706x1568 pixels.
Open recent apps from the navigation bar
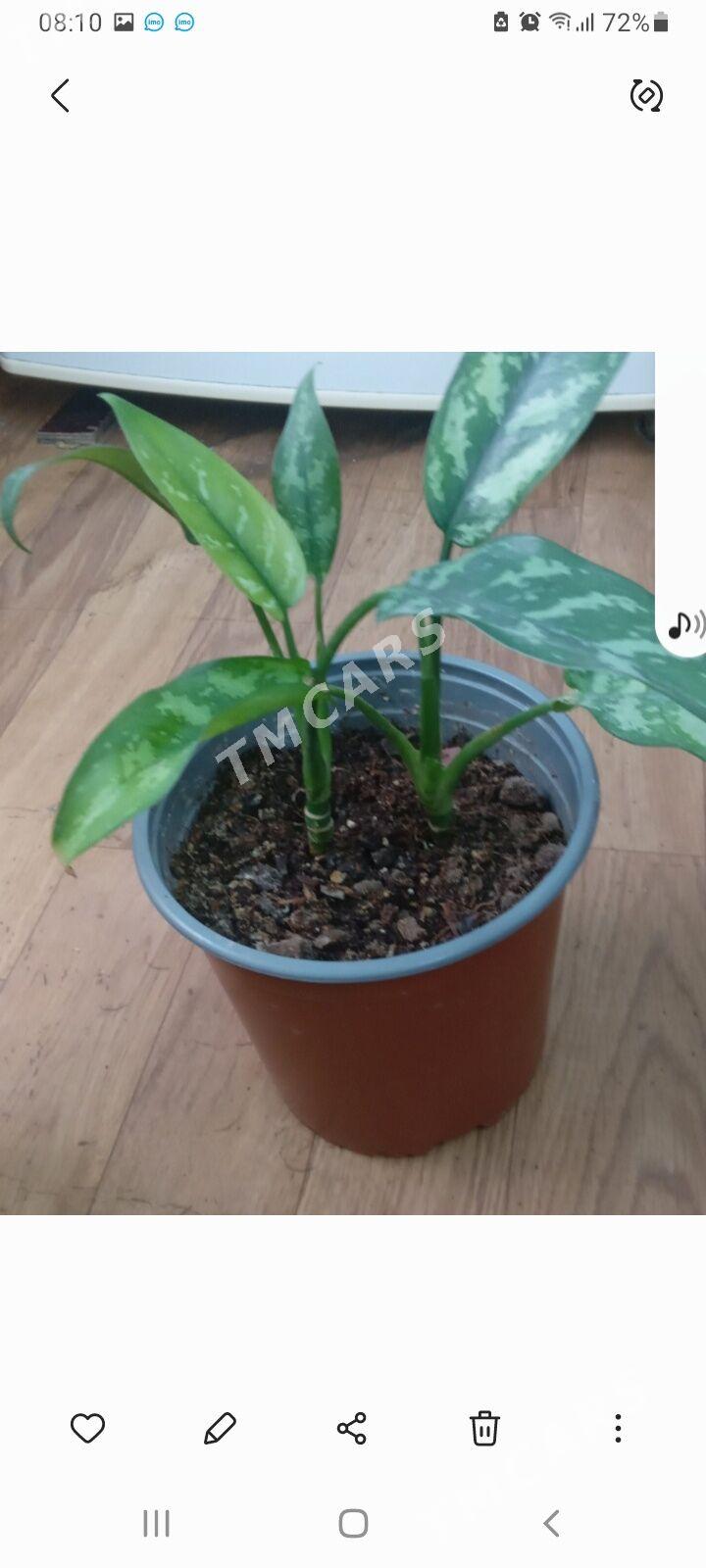pyautogui.click(x=156, y=1523)
